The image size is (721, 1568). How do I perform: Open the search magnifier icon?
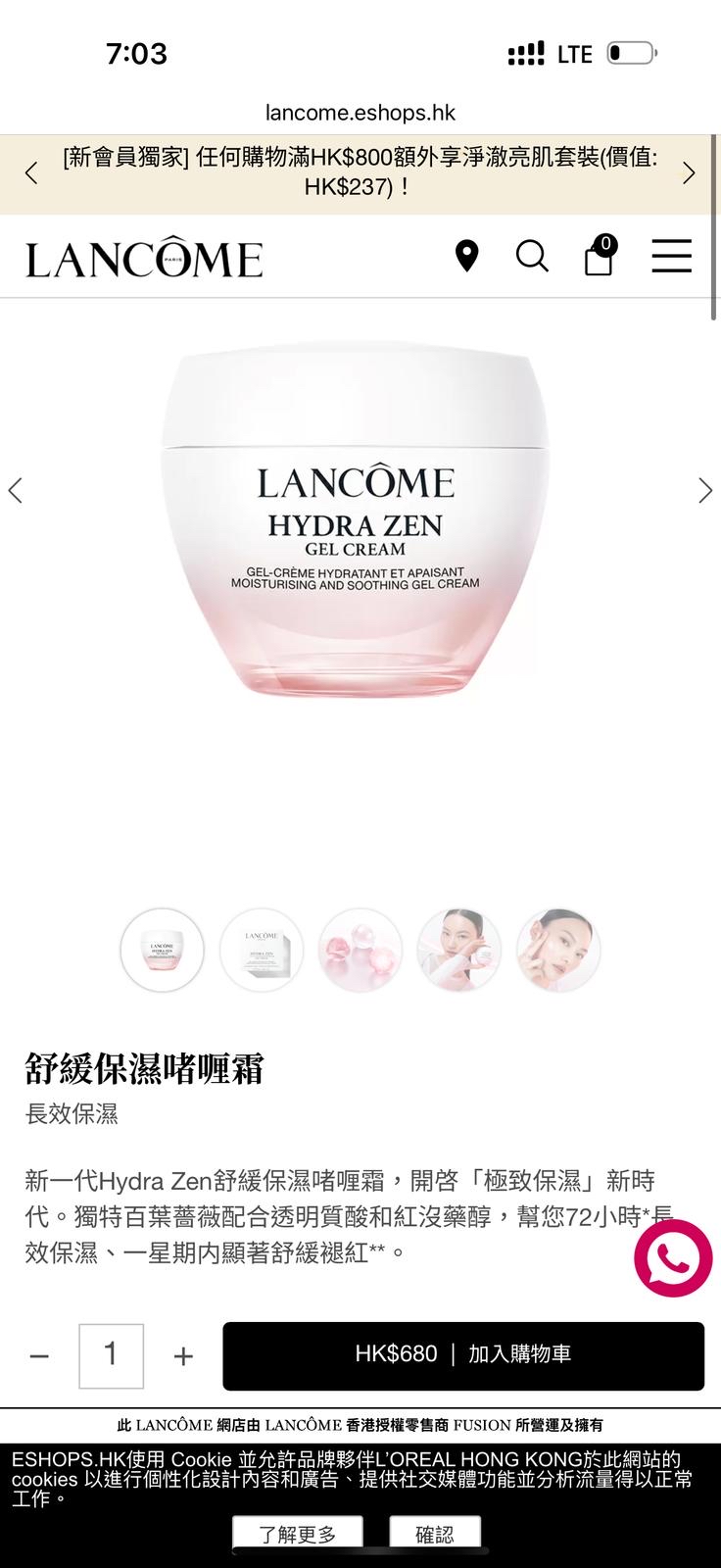pyautogui.click(x=532, y=257)
